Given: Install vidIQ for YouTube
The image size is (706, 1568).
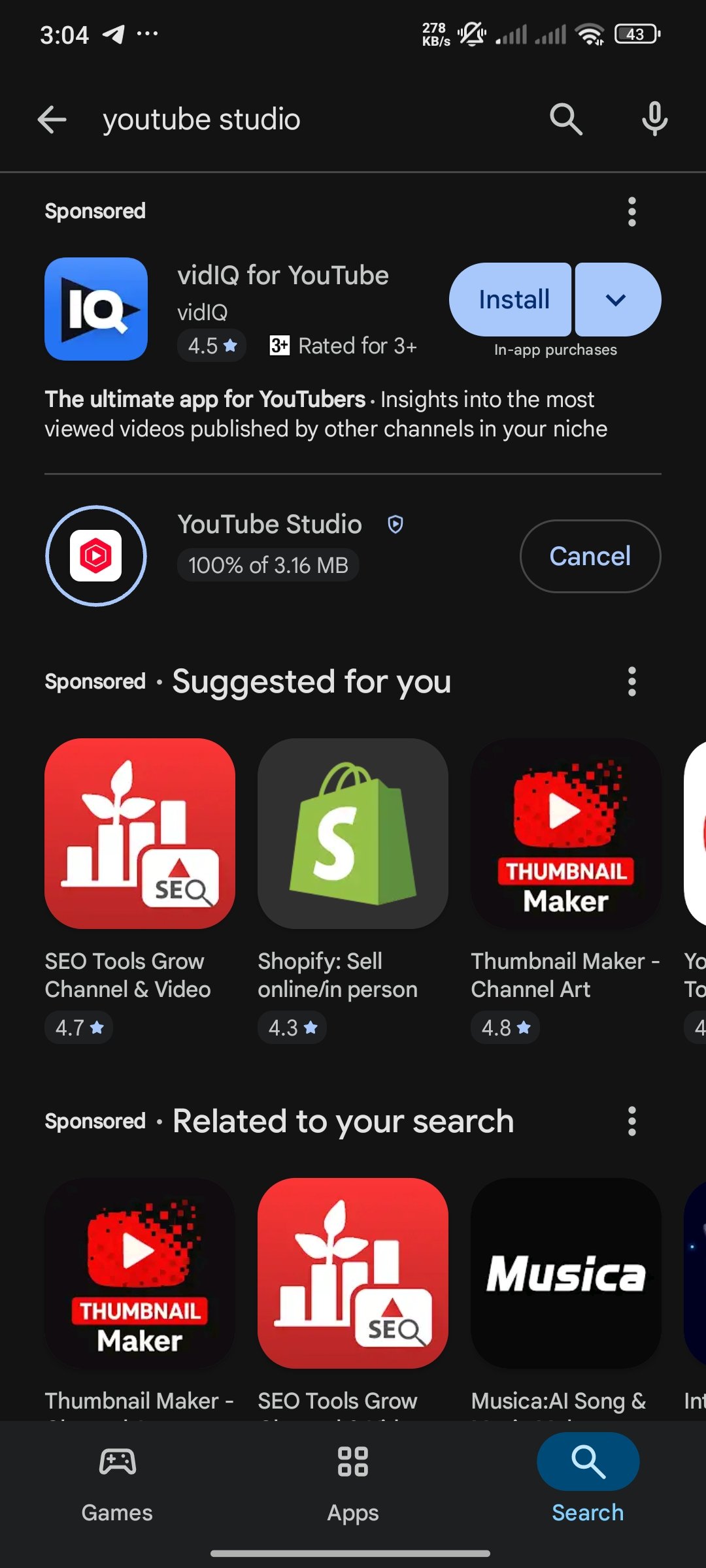Looking at the screenshot, I should [x=513, y=299].
